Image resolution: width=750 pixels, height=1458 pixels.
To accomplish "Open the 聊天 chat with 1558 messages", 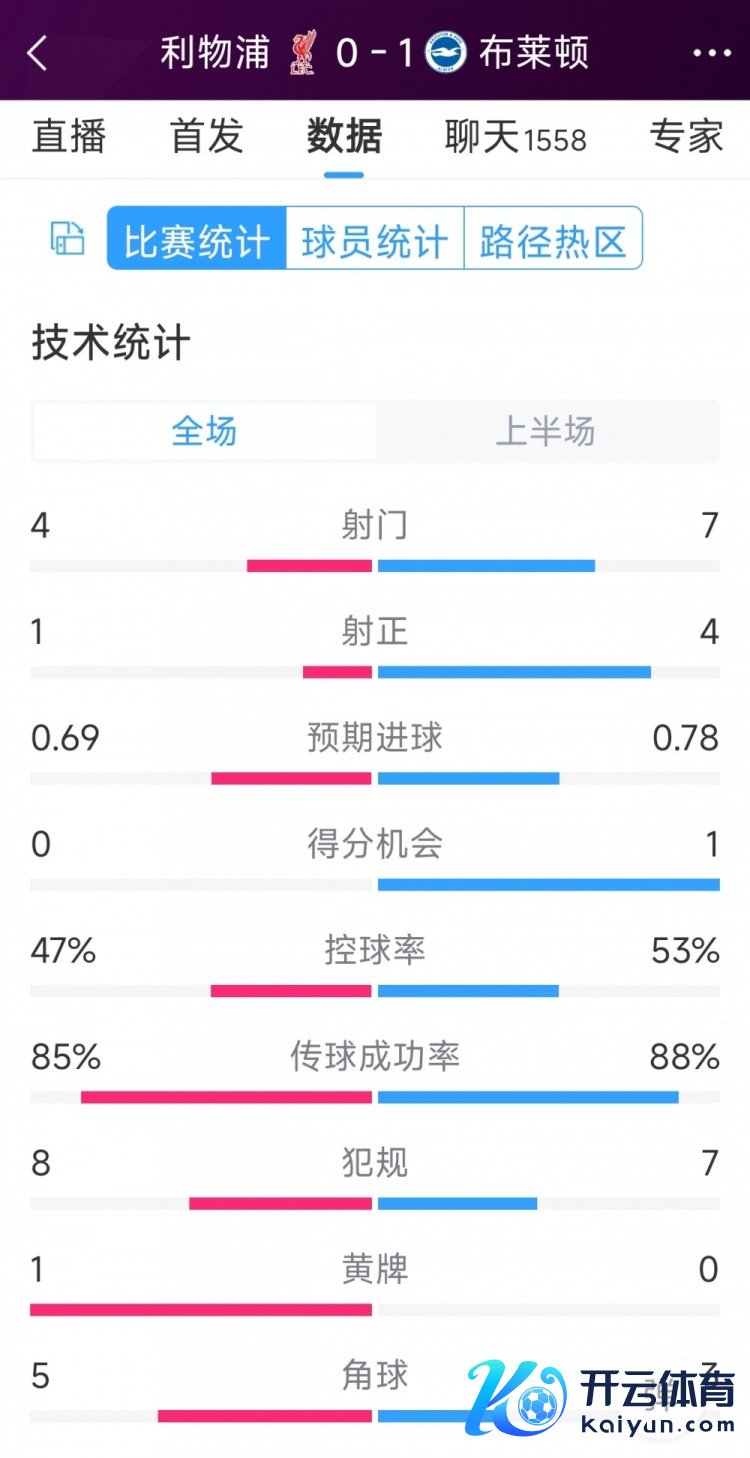I will tap(512, 138).
